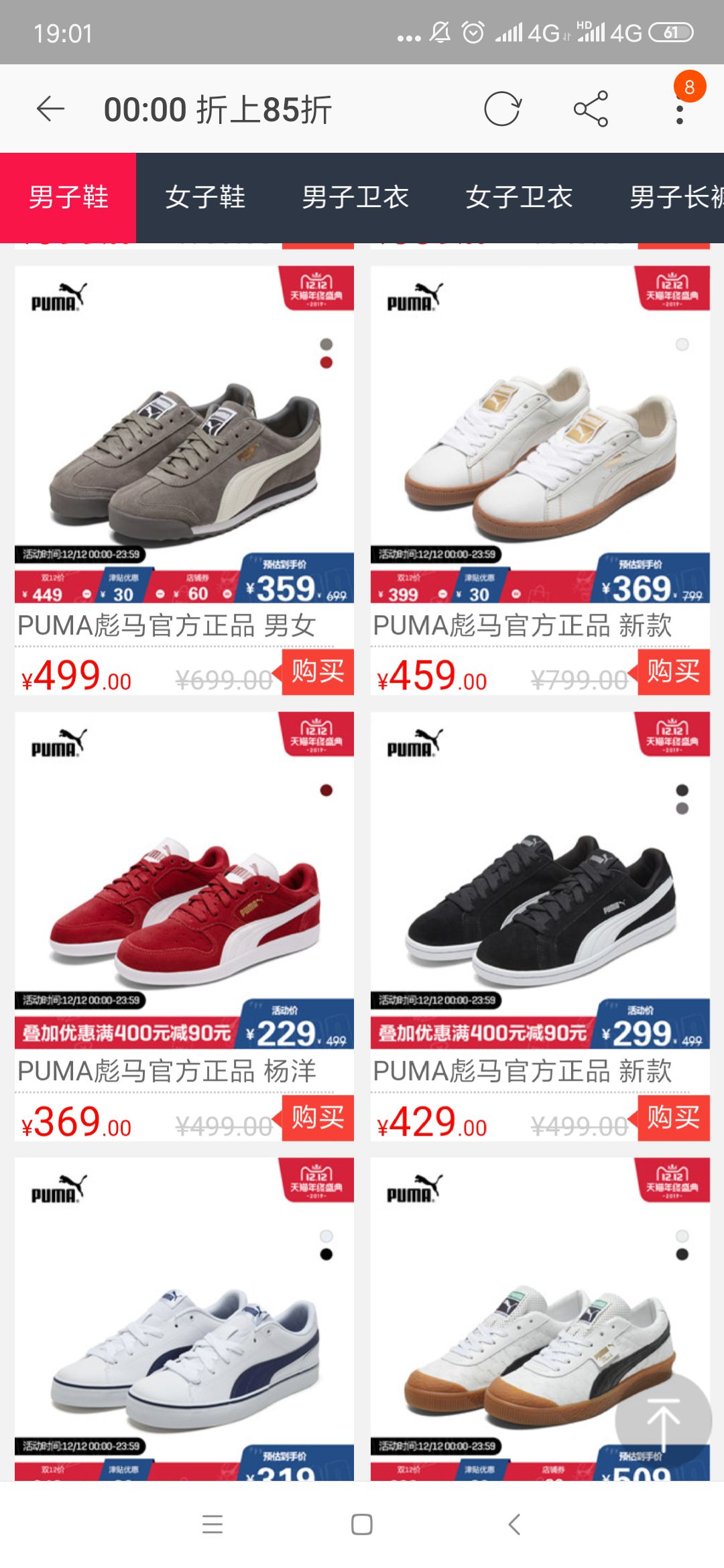
Task: Refresh the page
Action: click(x=502, y=109)
